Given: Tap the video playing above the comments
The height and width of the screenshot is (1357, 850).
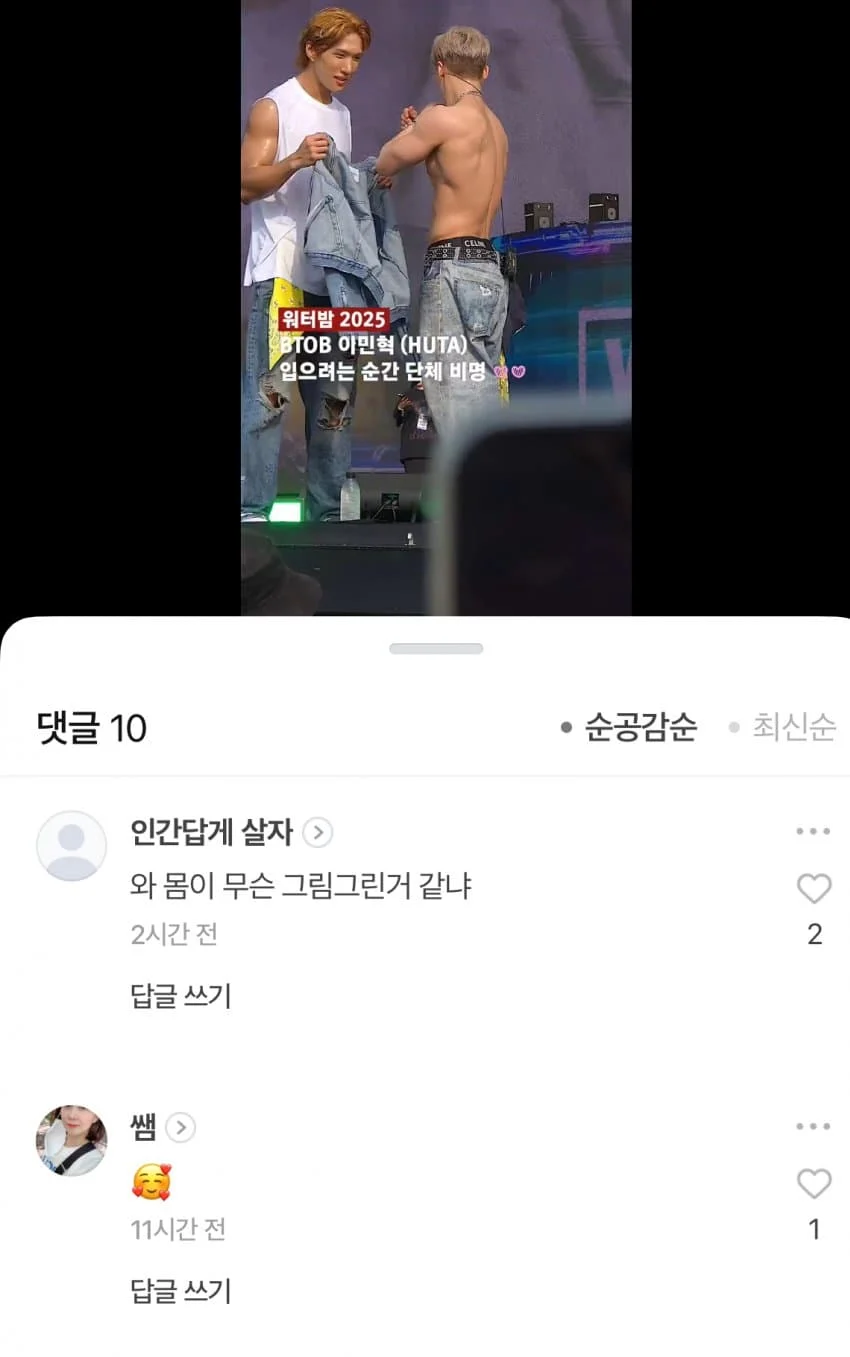Looking at the screenshot, I should tap(436, 300).
